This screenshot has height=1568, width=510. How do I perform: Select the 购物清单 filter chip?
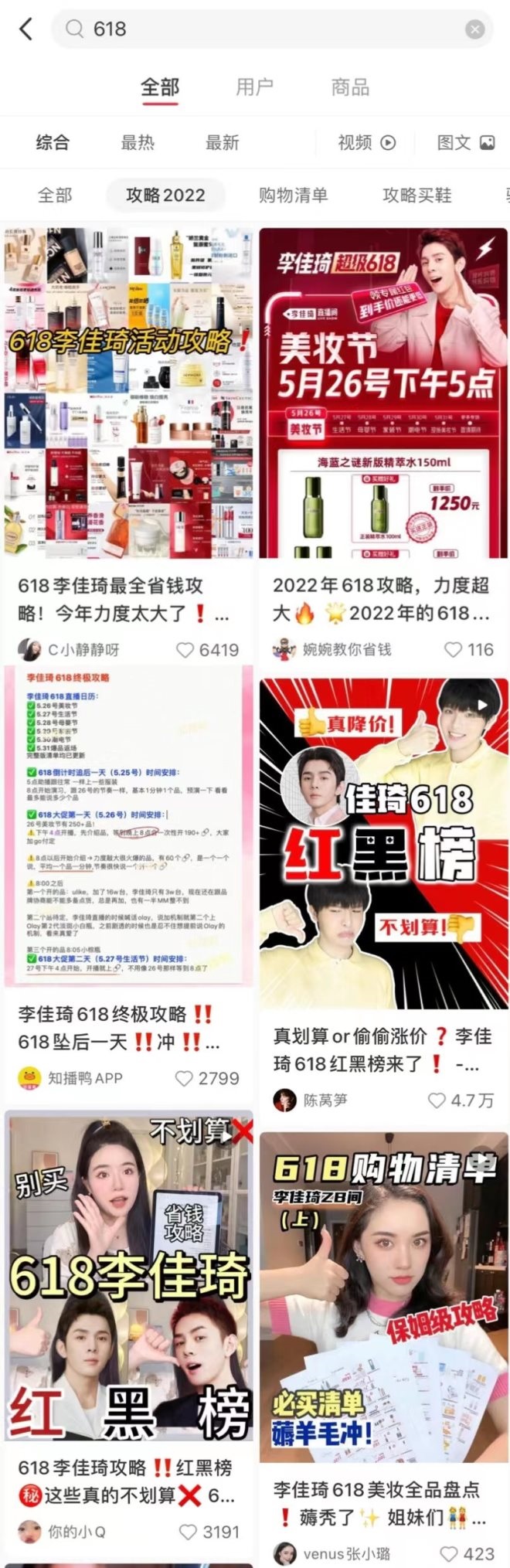click(x=293, y=195)
